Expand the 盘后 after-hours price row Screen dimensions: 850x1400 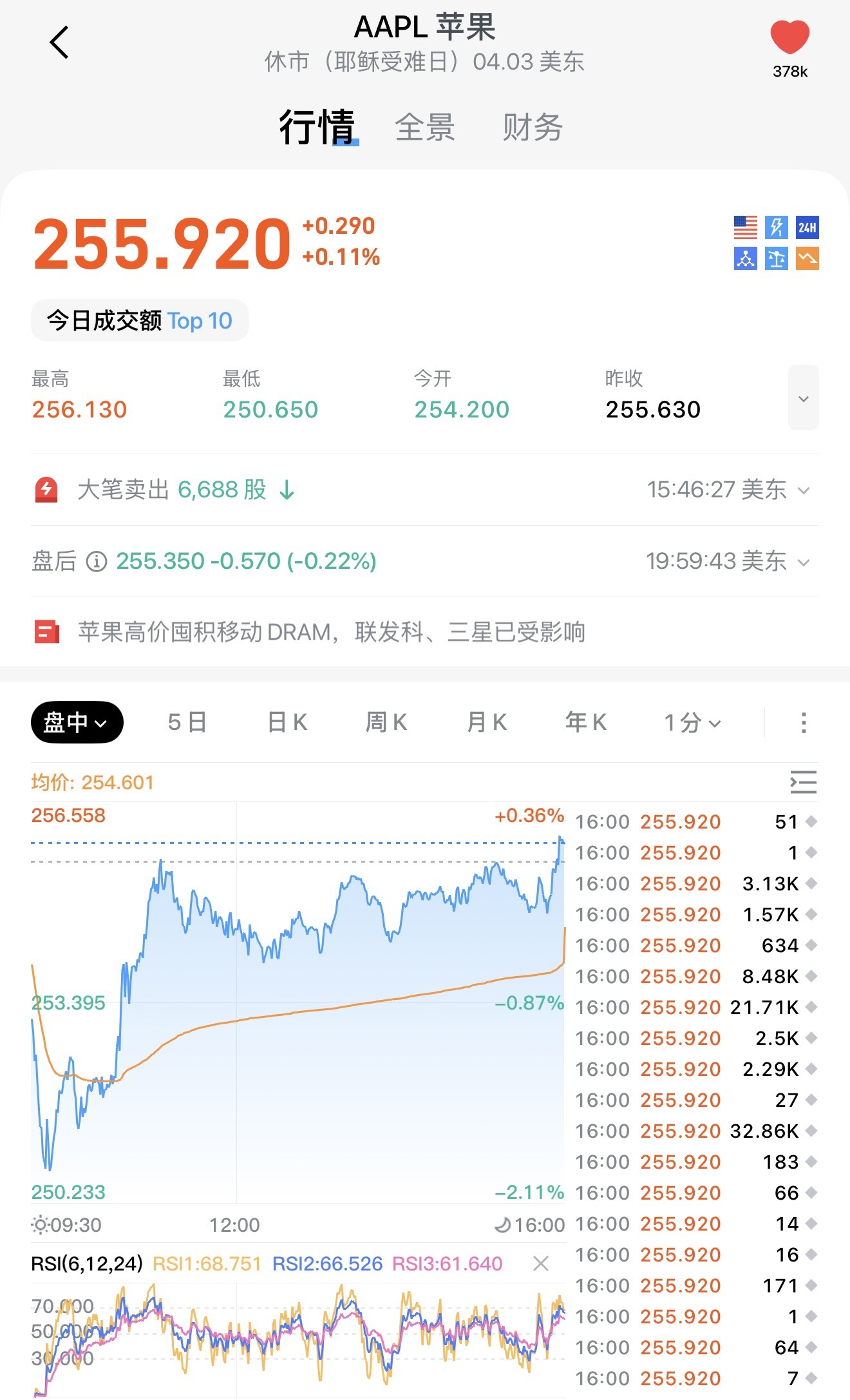click(804, 562)
